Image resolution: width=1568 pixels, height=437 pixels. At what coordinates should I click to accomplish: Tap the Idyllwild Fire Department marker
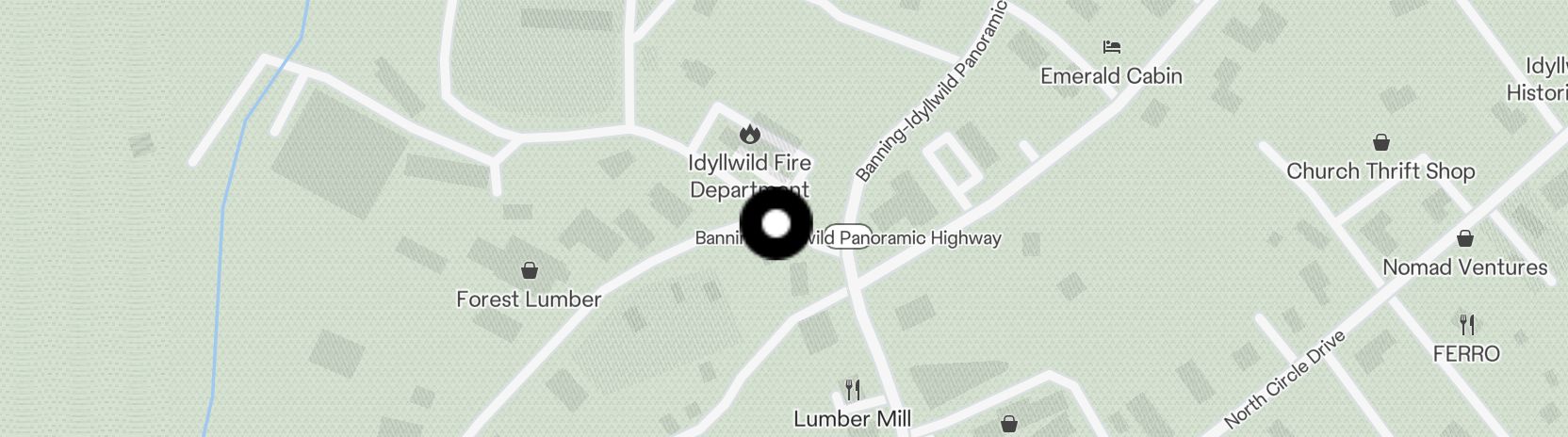tap(750, 135)
